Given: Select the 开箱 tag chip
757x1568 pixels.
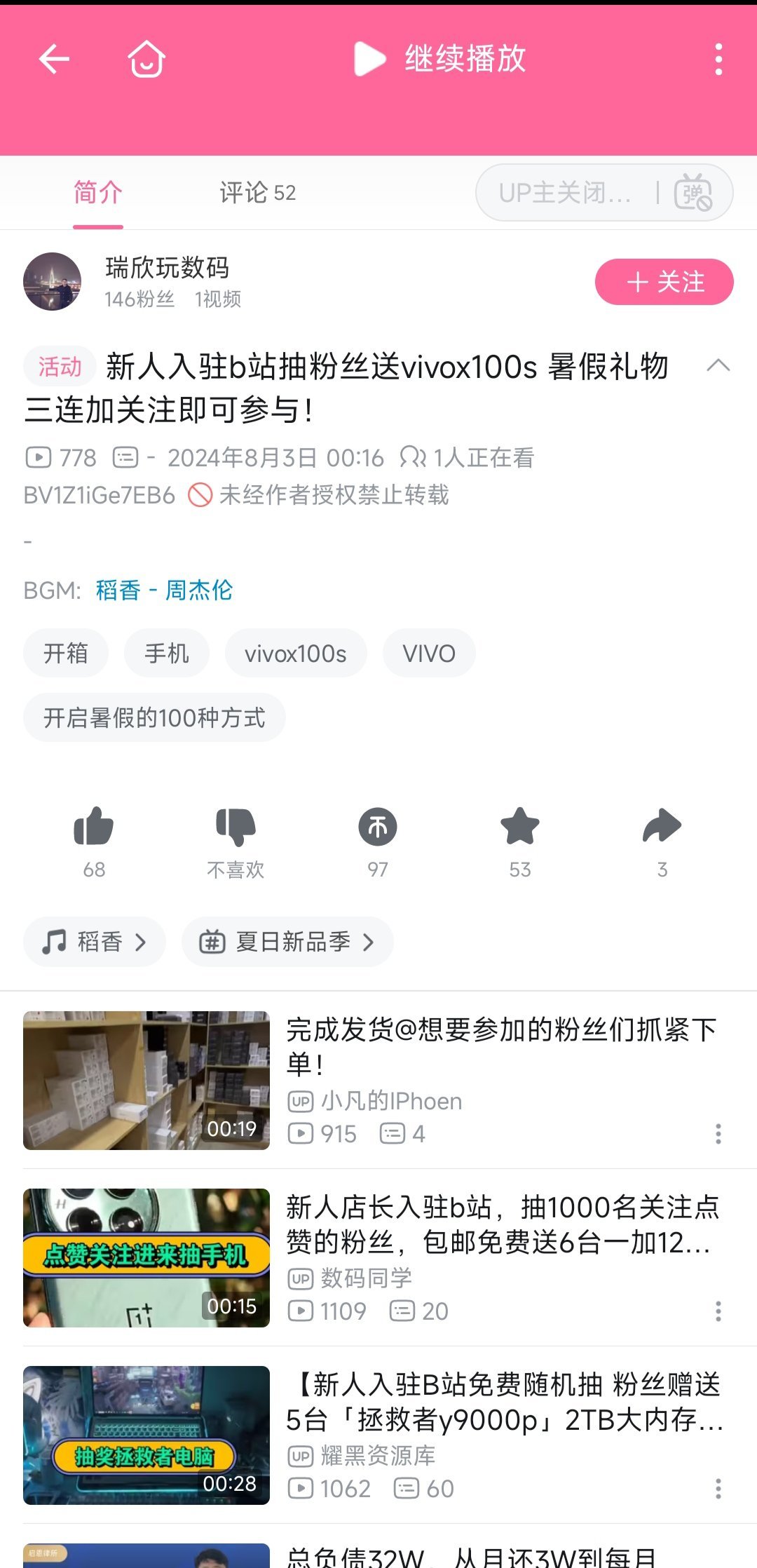Looking at the screenshot, I should 66,654.
